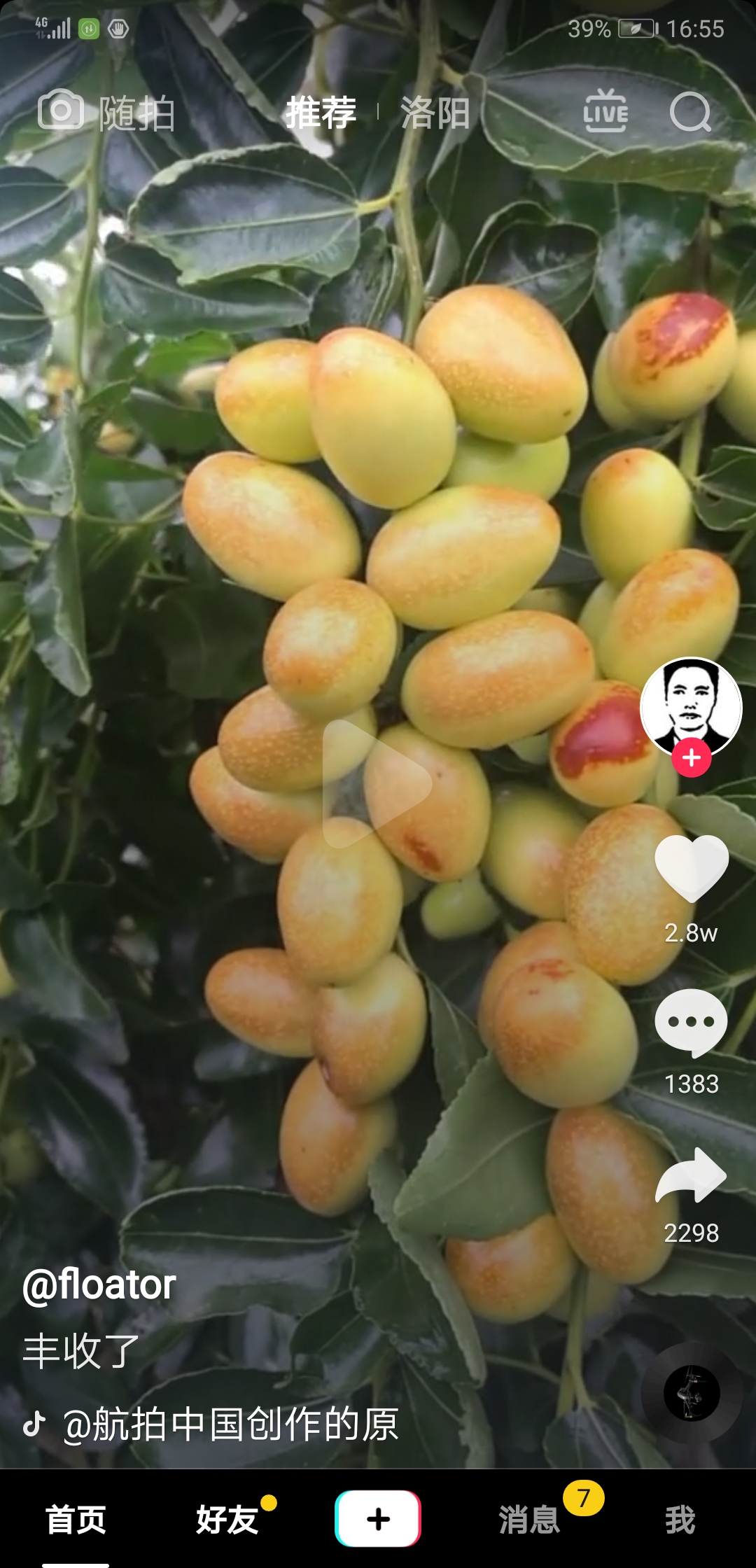Open the LIVE streams icon

(x=605, y=111)
